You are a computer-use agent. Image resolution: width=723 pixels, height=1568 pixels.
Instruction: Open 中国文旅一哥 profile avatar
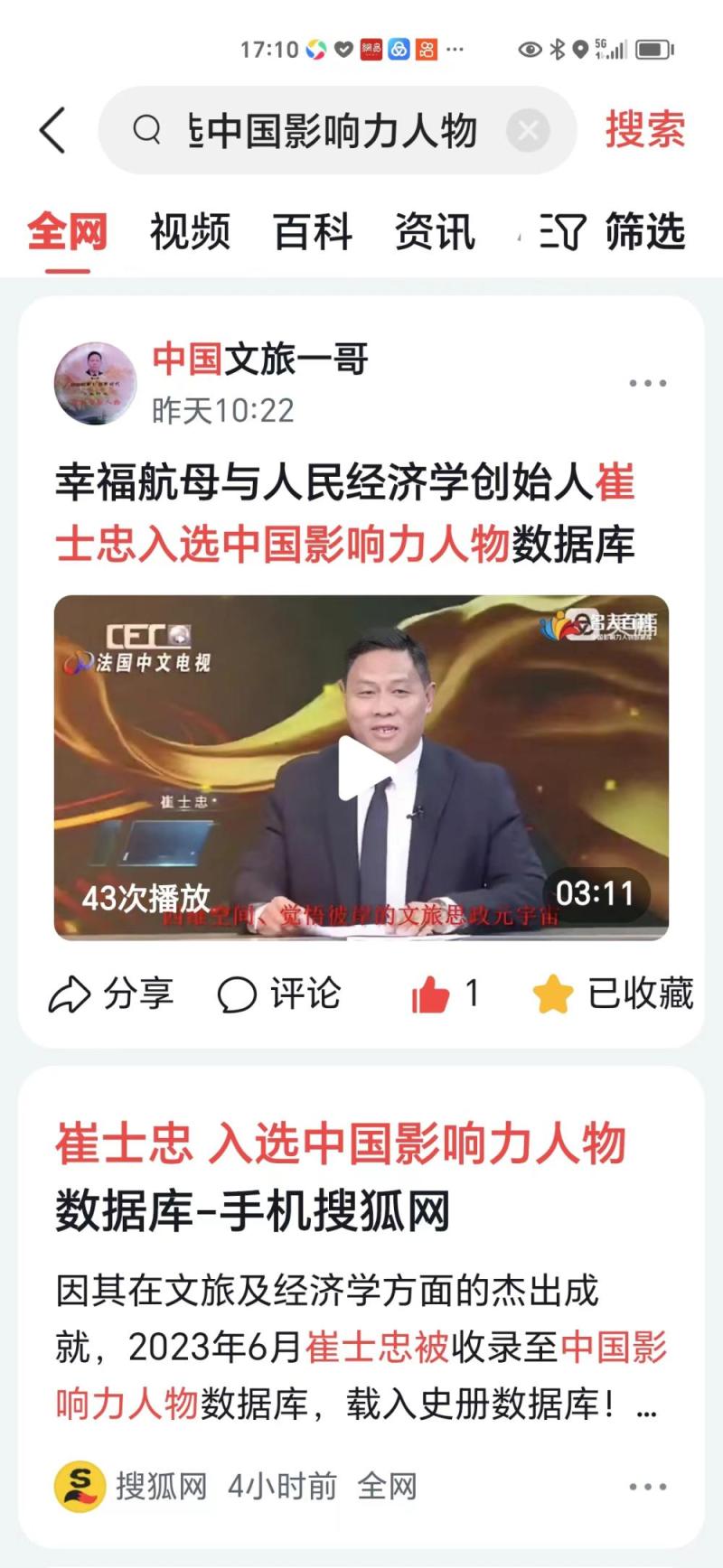click(95, 383)
